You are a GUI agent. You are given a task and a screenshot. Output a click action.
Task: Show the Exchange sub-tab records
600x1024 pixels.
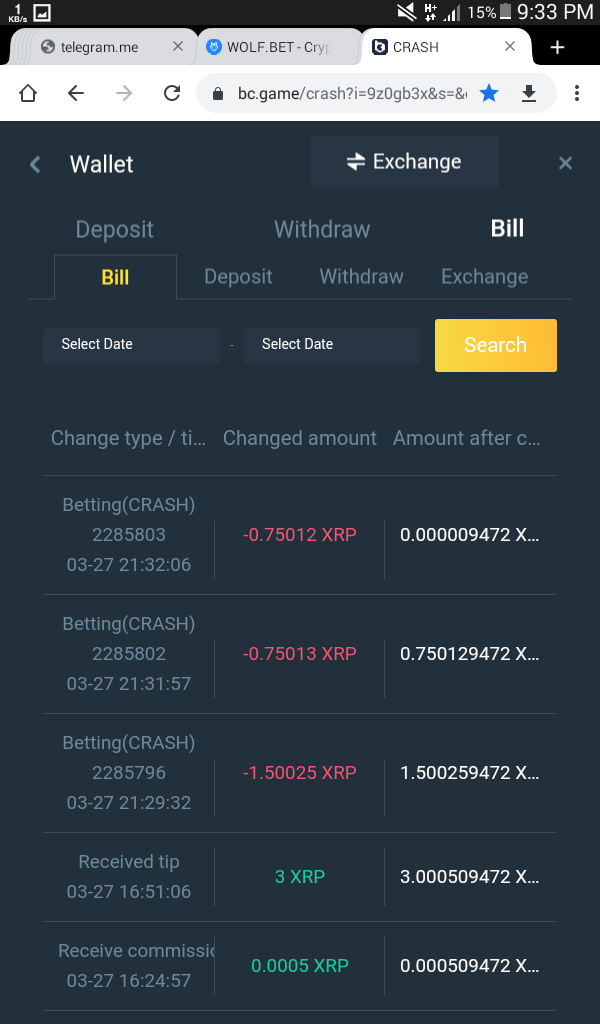click(484, 277)
